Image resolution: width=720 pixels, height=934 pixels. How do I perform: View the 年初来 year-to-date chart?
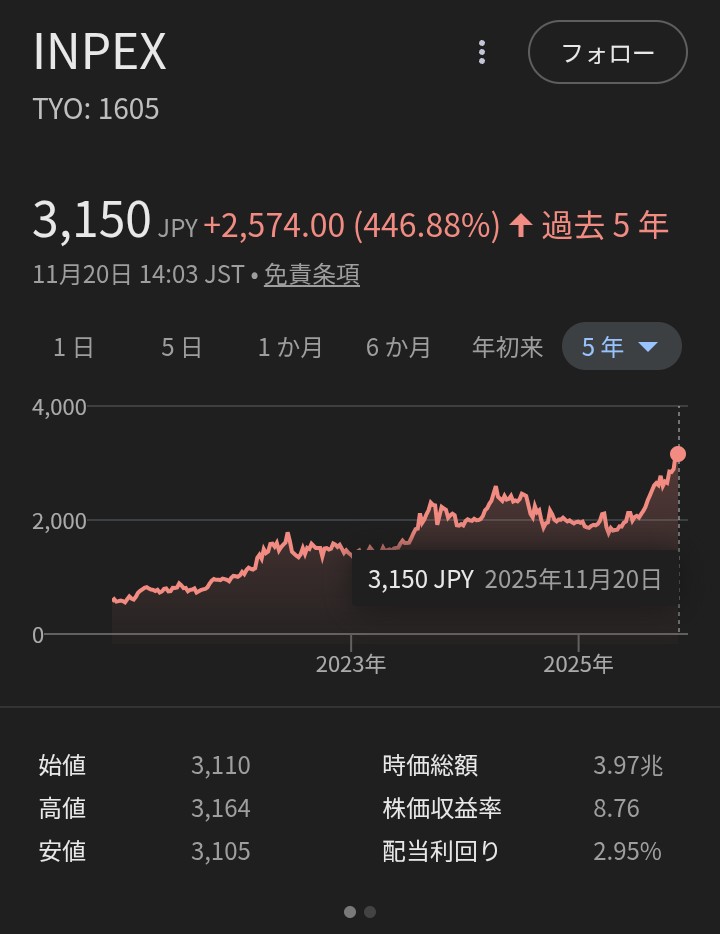[507, 347]
